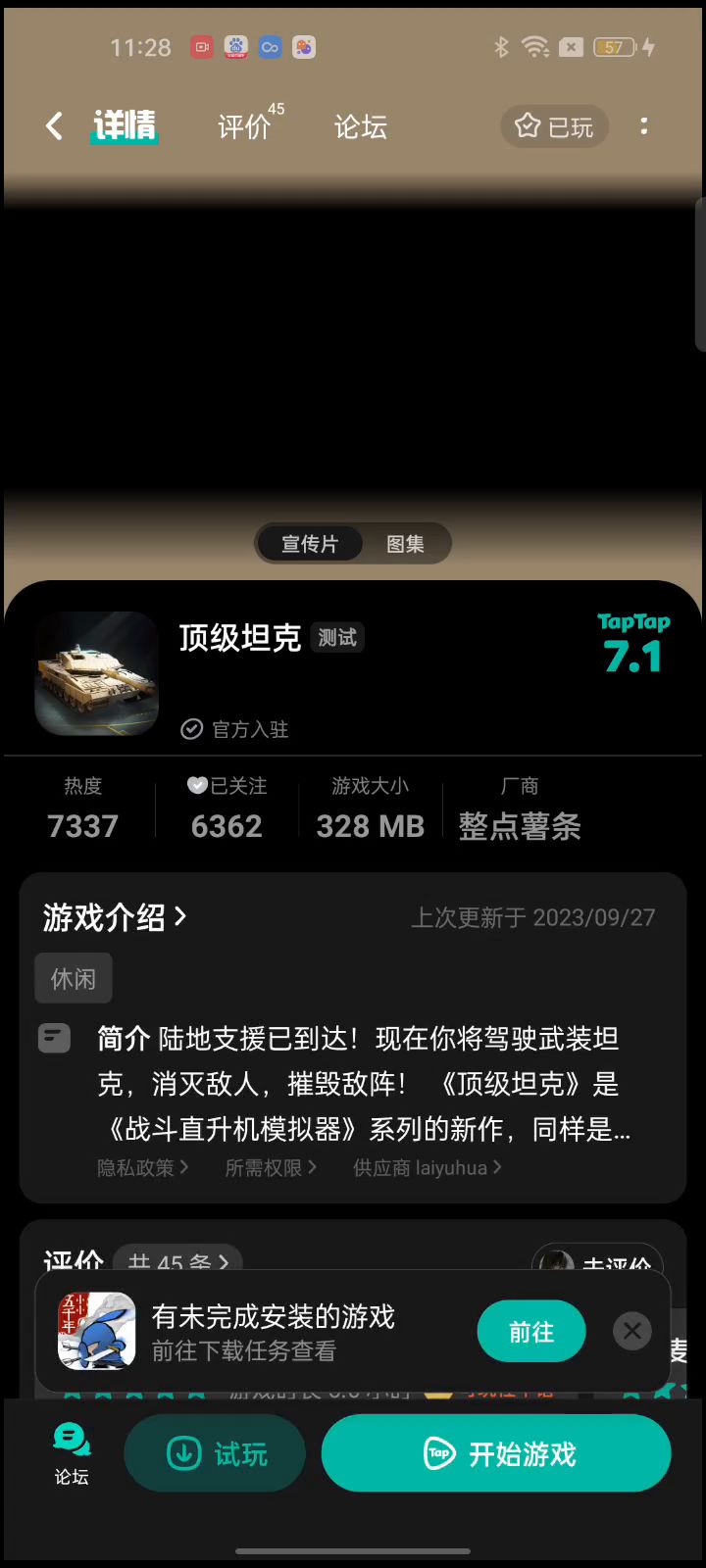Image resolution: width=706 pixels, height=1568 pixels.
Task: Open the 隐私政策 link
Action: point(142,1167)
